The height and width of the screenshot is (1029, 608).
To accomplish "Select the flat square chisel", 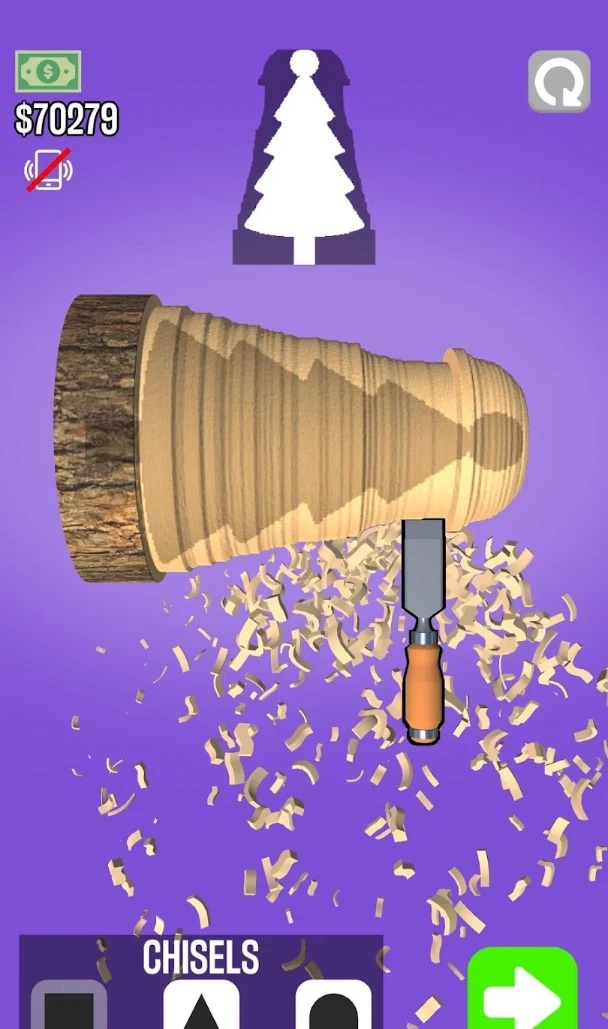I will click(x=69, y=1005).
